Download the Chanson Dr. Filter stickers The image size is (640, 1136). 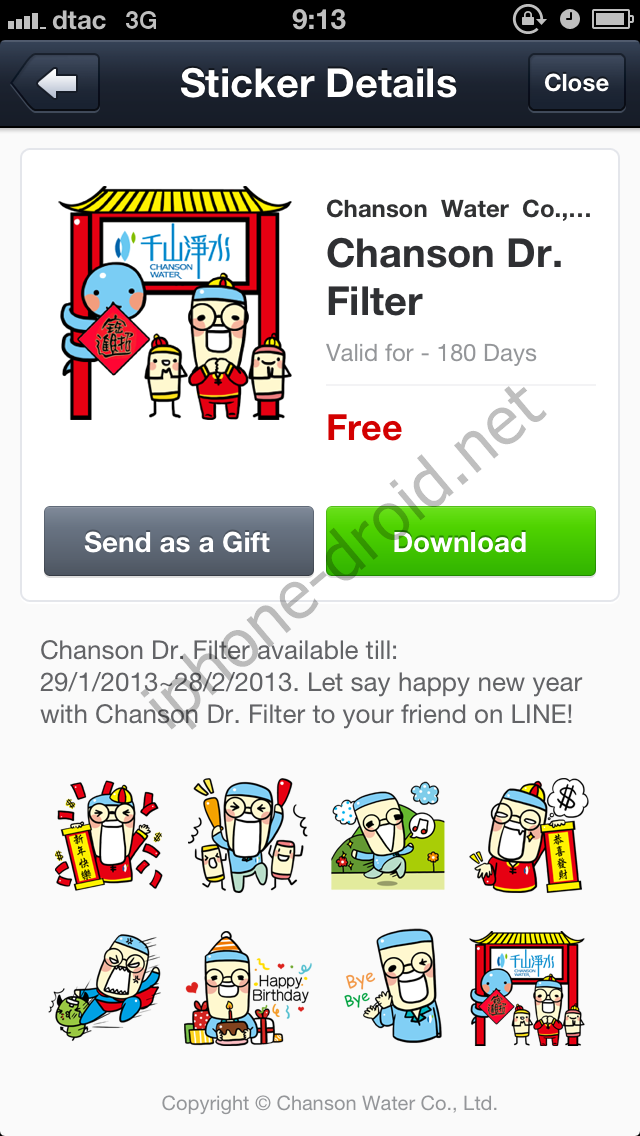[460, 542]
